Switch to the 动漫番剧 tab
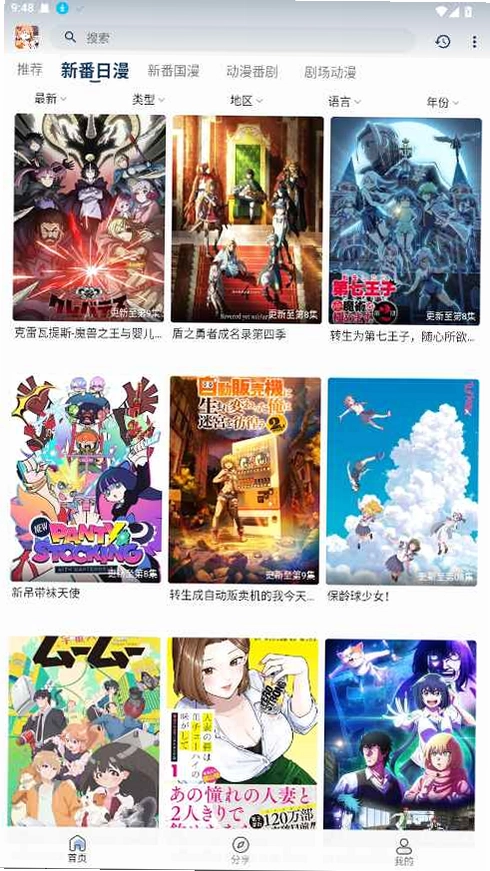Image resolution: width=490 pixels, height=871 pixels. (x=252, y=72)
